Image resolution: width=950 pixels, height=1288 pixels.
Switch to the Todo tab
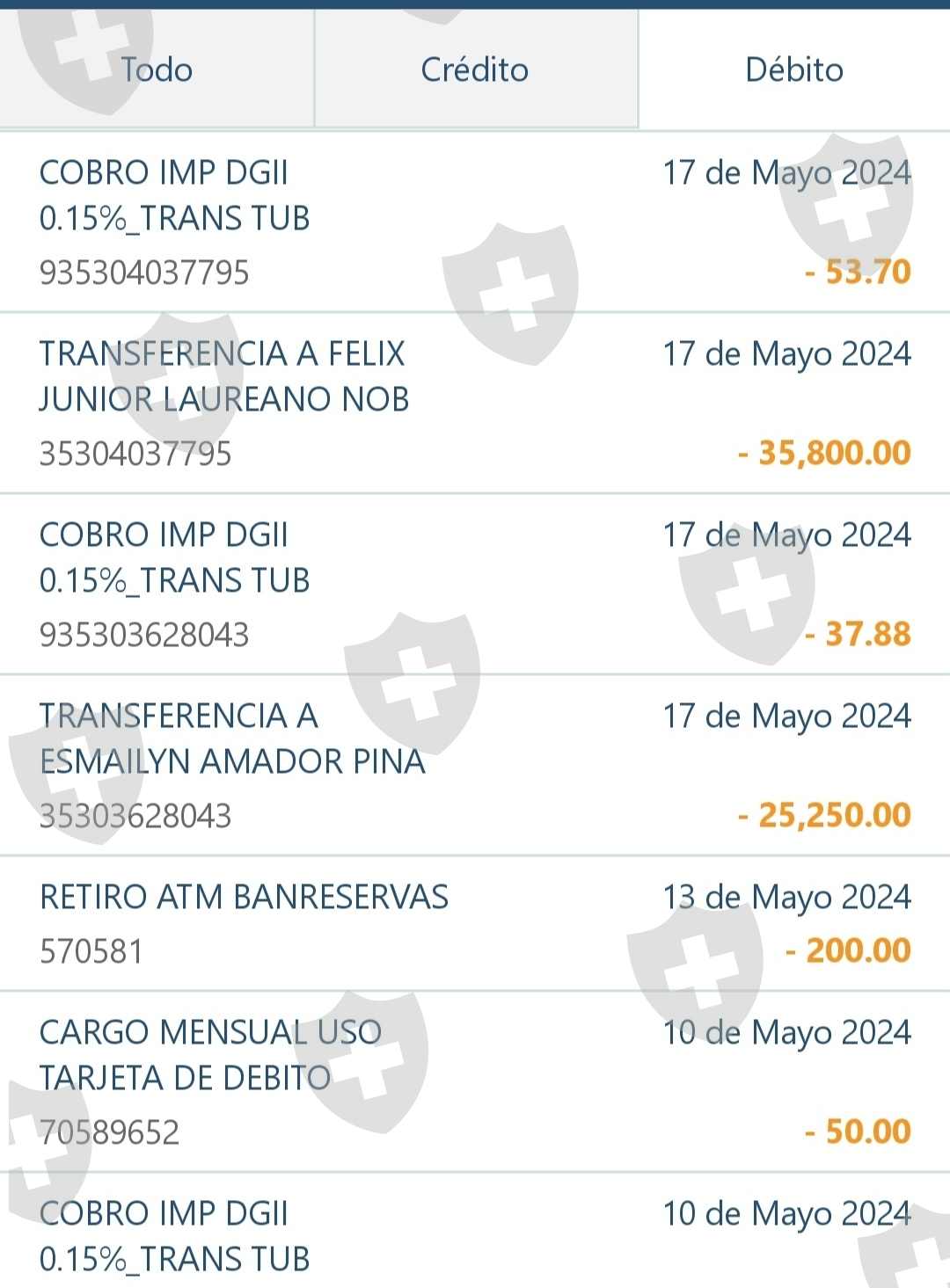click(157, 69)
